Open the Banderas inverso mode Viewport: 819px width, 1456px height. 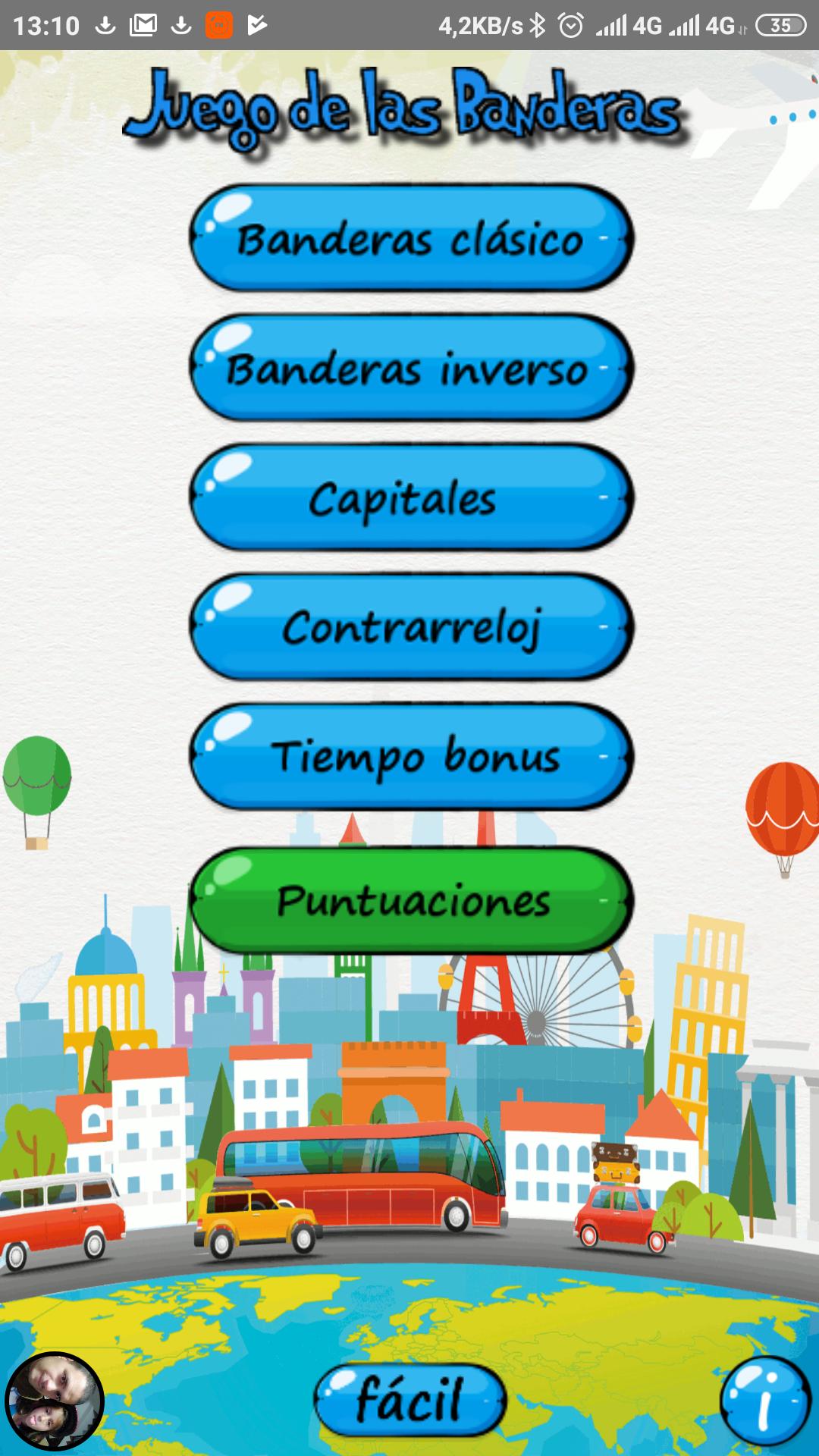411,369
